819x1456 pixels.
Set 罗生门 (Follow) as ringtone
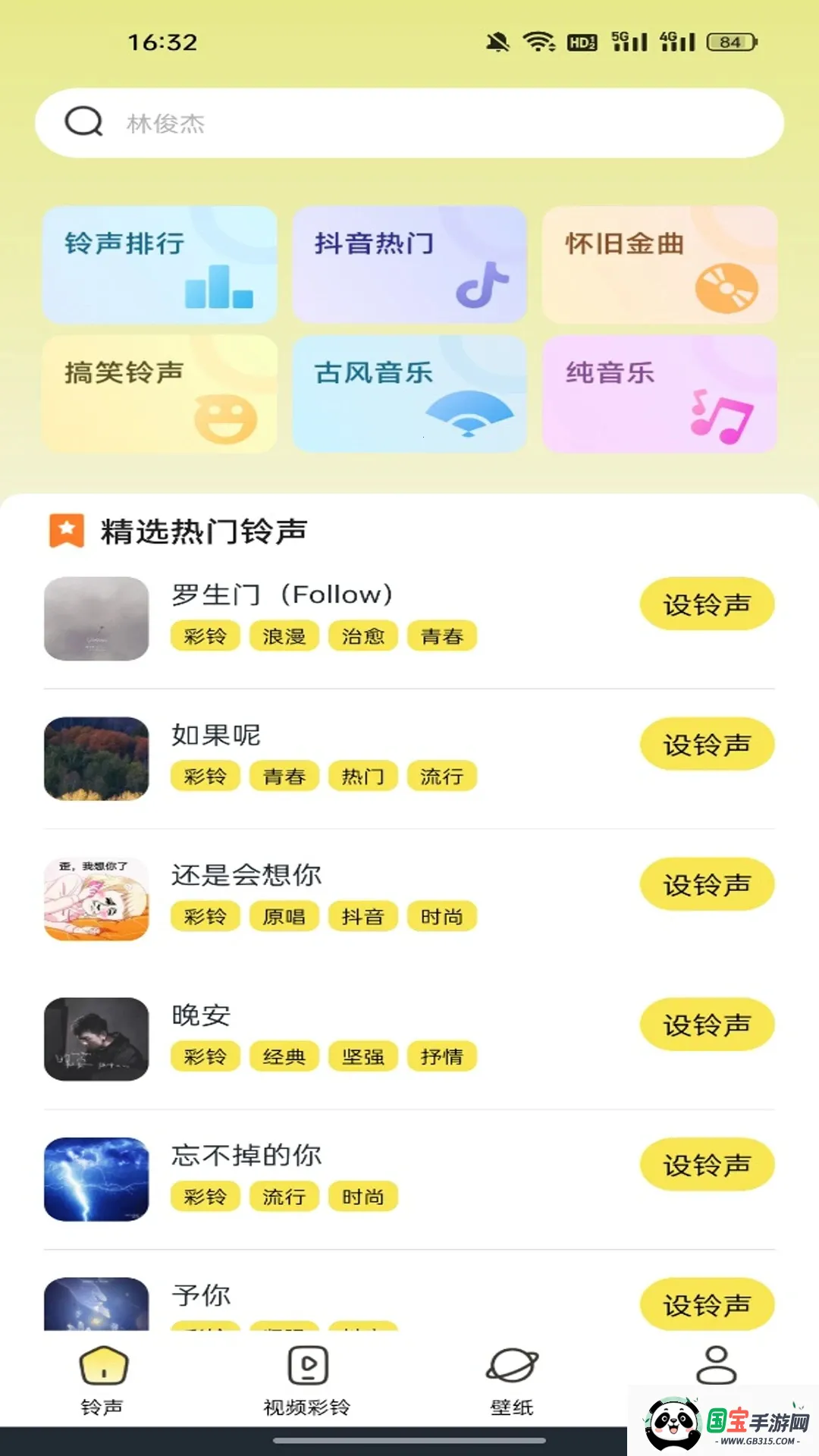pos(707,604)
